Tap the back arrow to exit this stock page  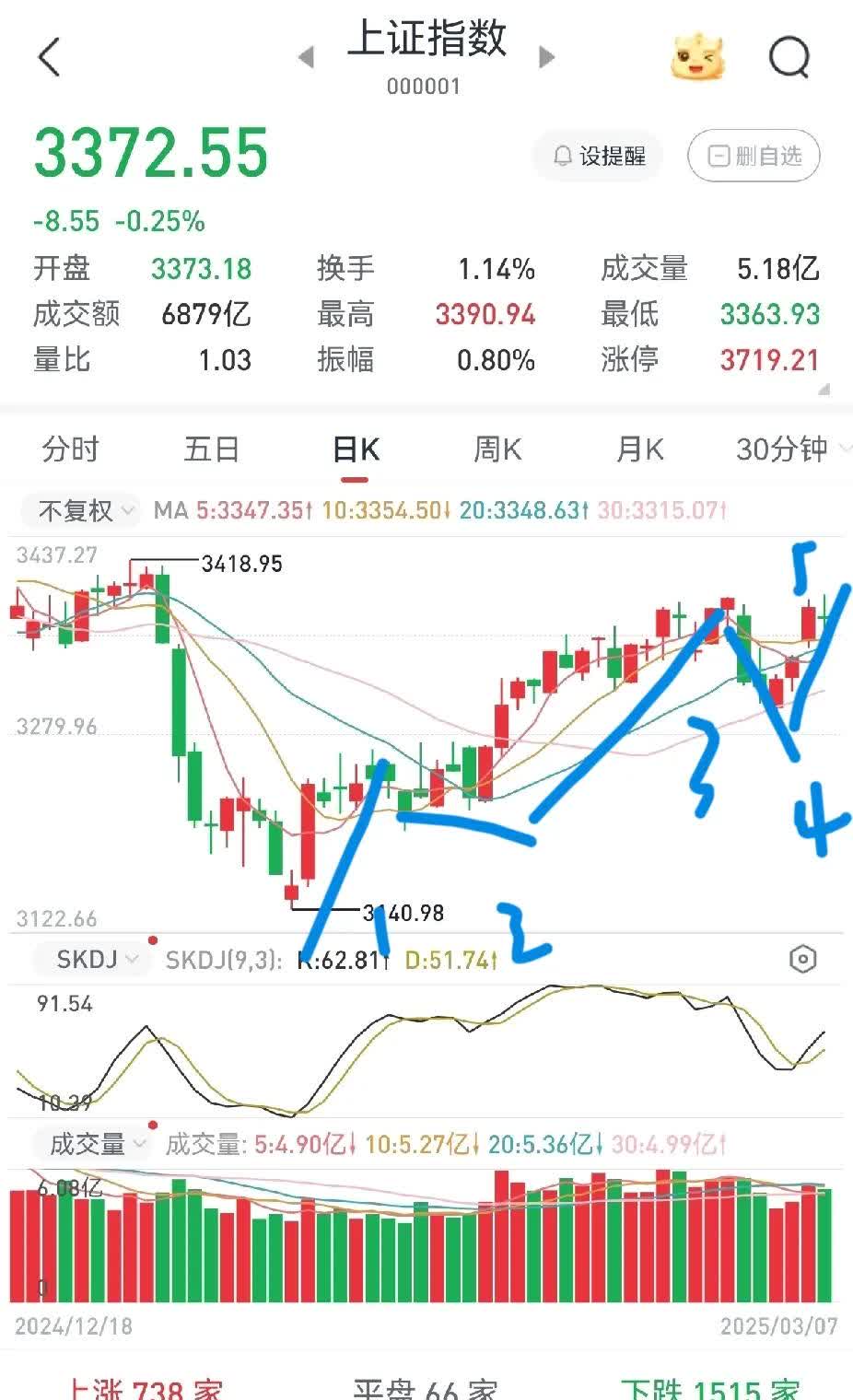(48, 57)
